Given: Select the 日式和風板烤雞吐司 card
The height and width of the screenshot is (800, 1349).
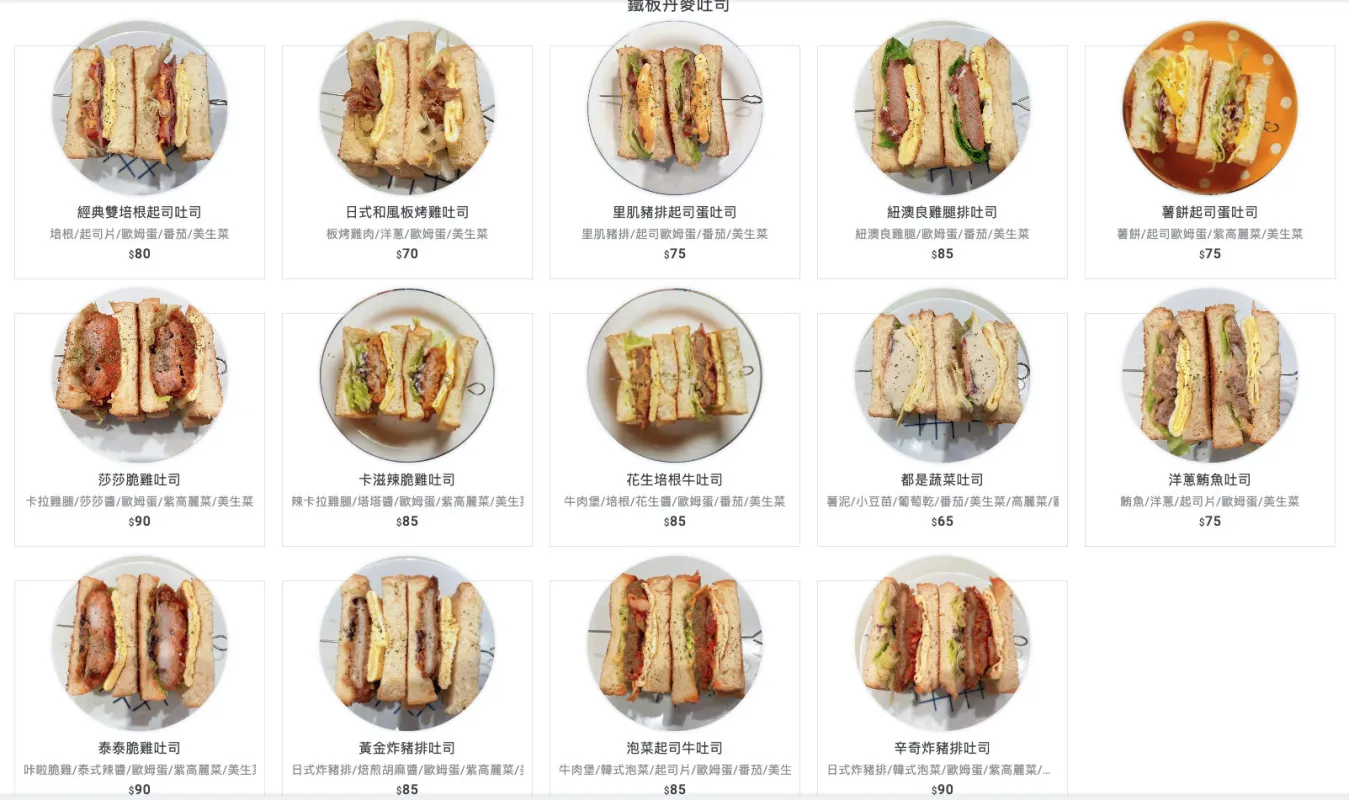Looking at the screenshot, I should pos(407,160).
